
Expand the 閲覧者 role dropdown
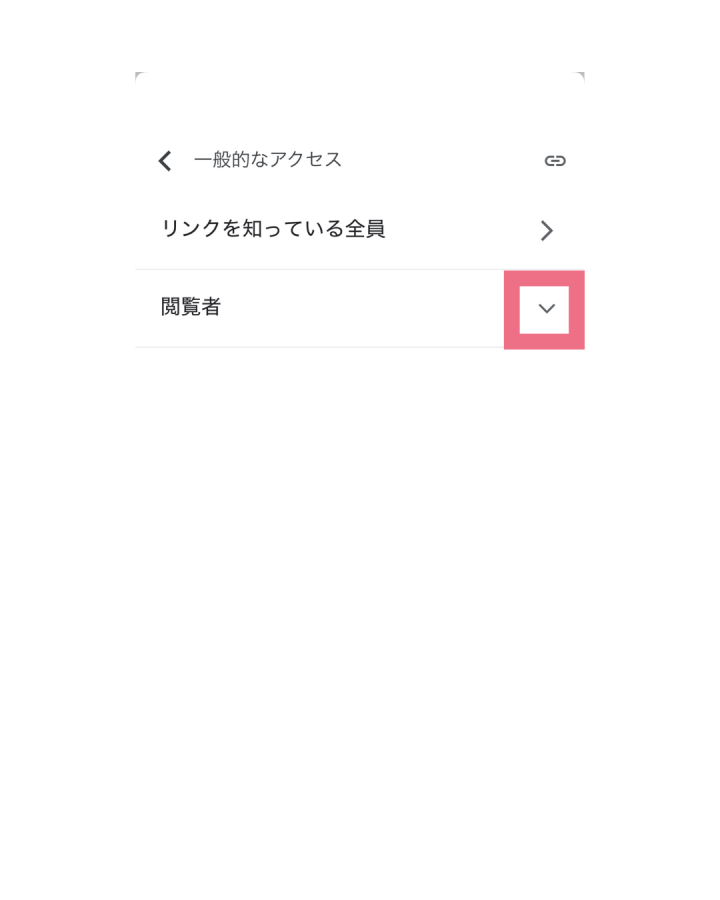click(x=545, y=309)
